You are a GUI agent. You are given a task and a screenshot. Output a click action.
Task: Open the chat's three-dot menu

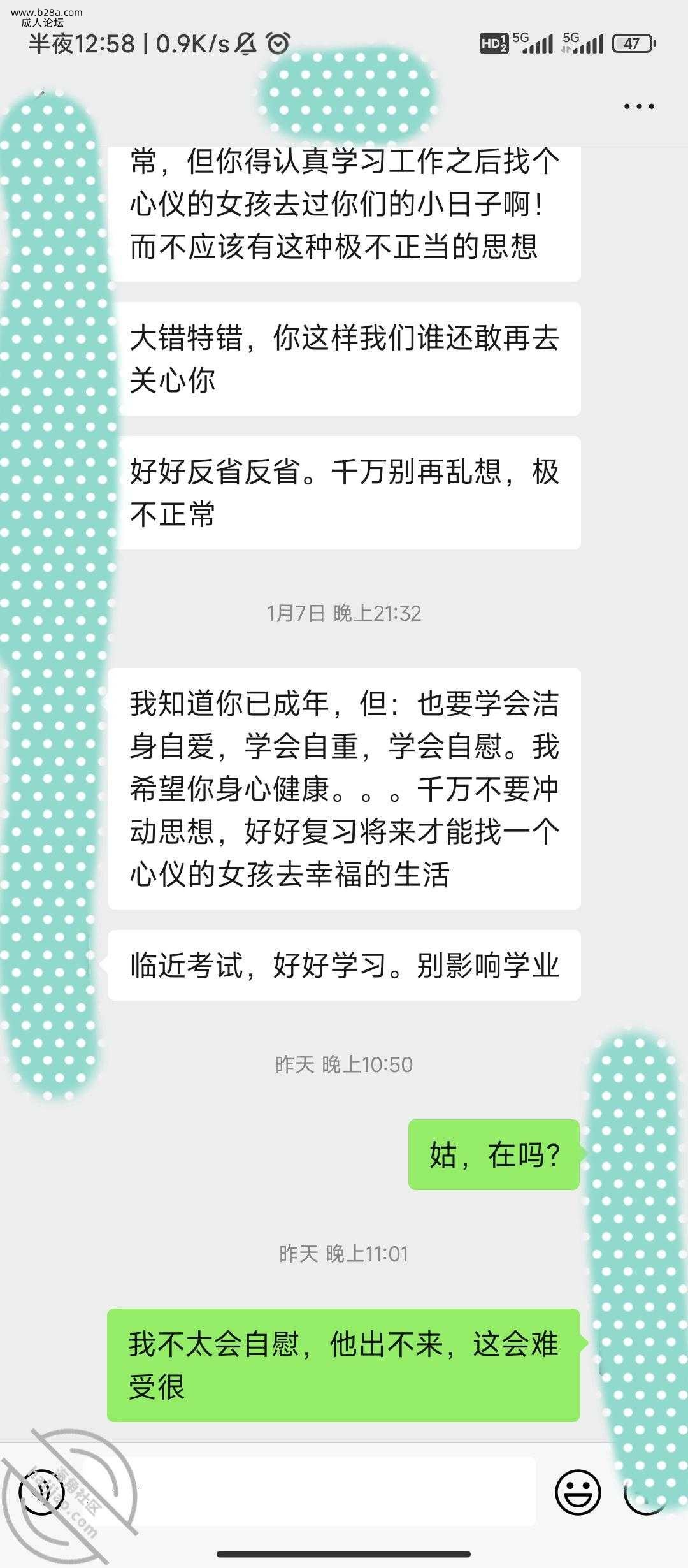[639, 106]
